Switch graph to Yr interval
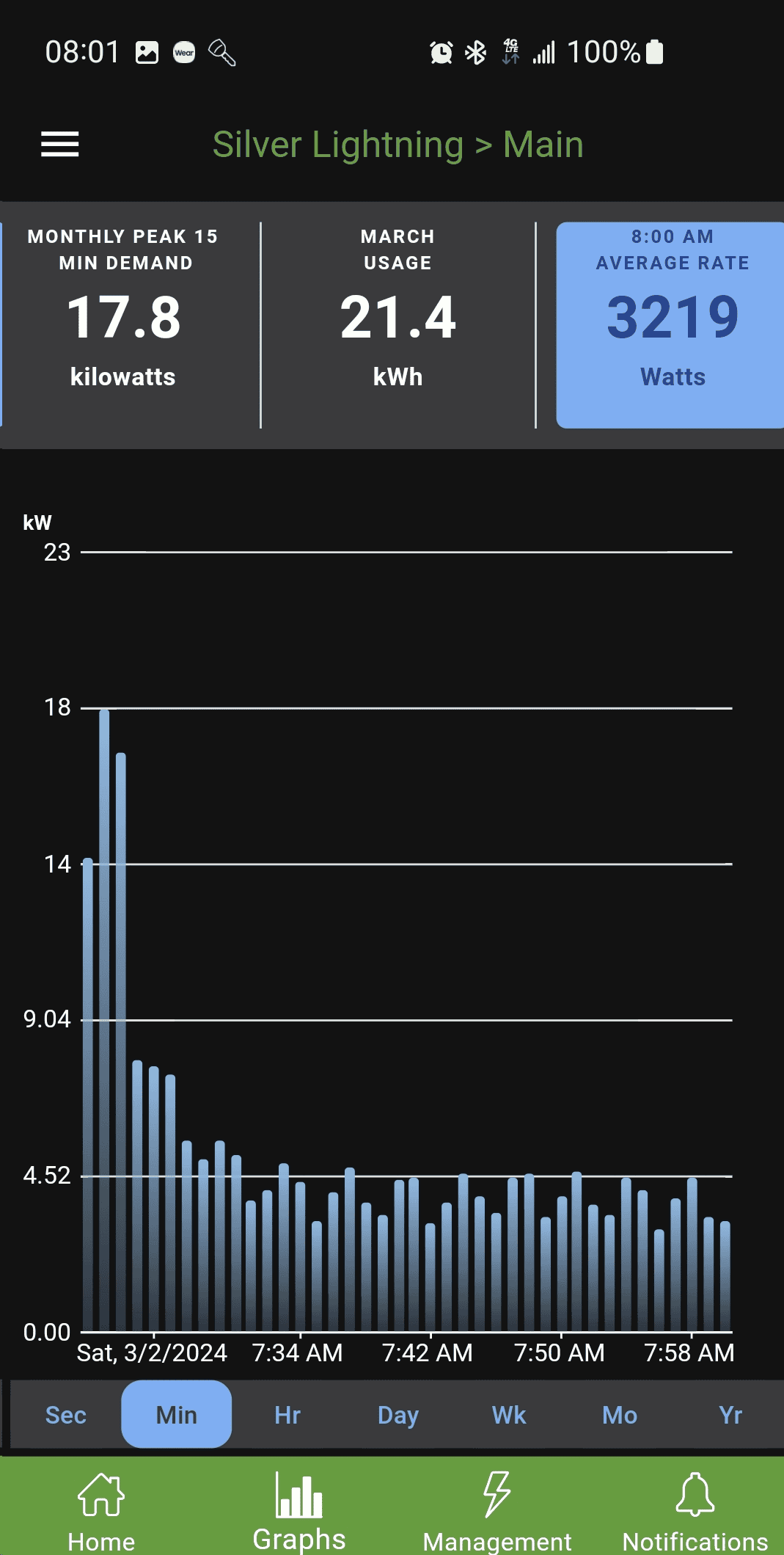This screenshot has width=784, height=1555. [730, 1415]
